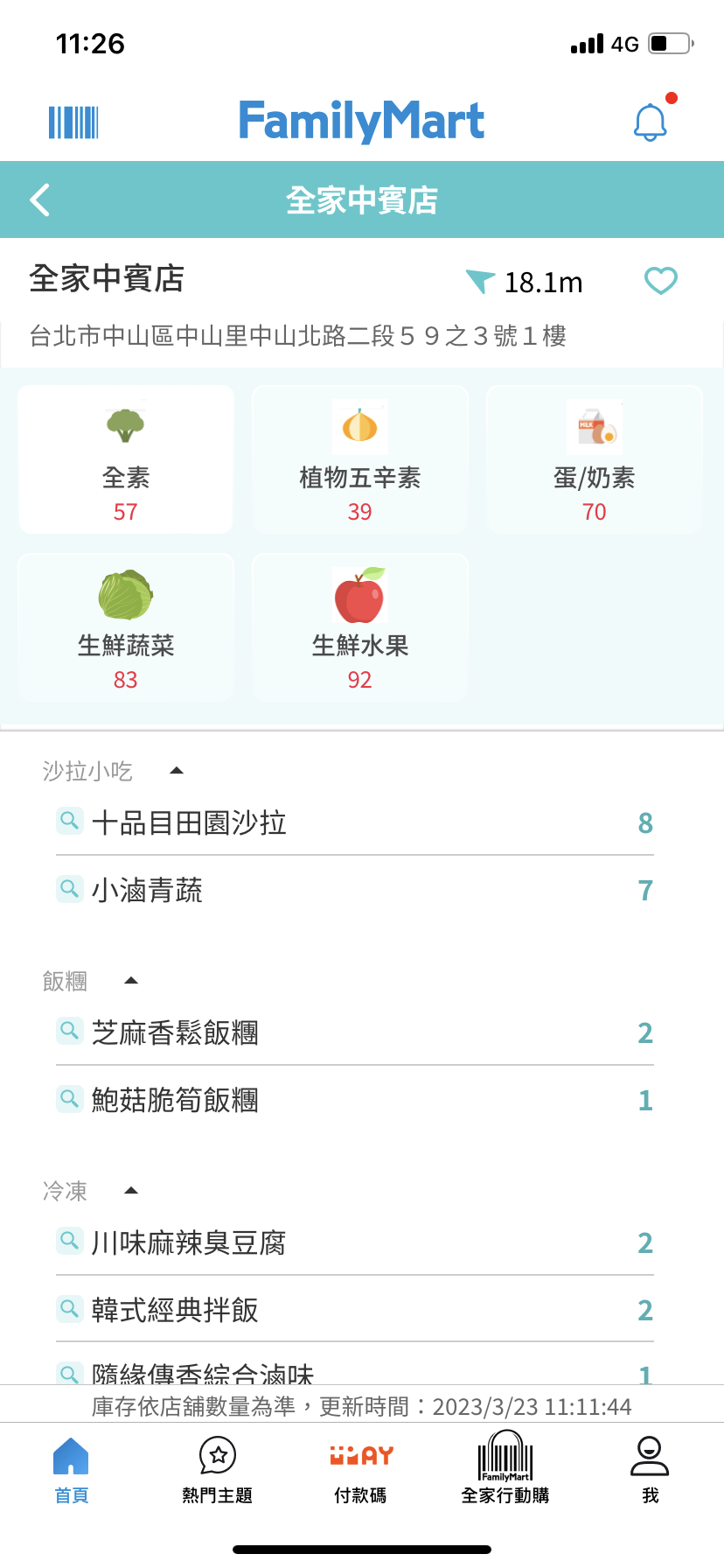Screen dimensions: 724x1568
Task: Select the 生鮮蔬菜 category card
Action: click(126, 627)
